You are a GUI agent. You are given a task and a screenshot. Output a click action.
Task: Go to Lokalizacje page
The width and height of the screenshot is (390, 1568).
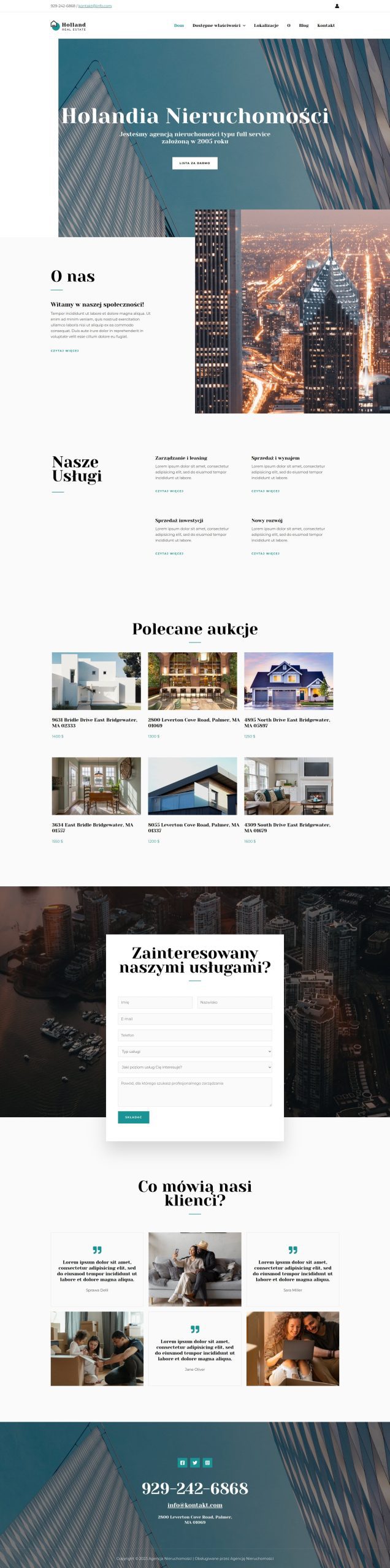[266, 26]
